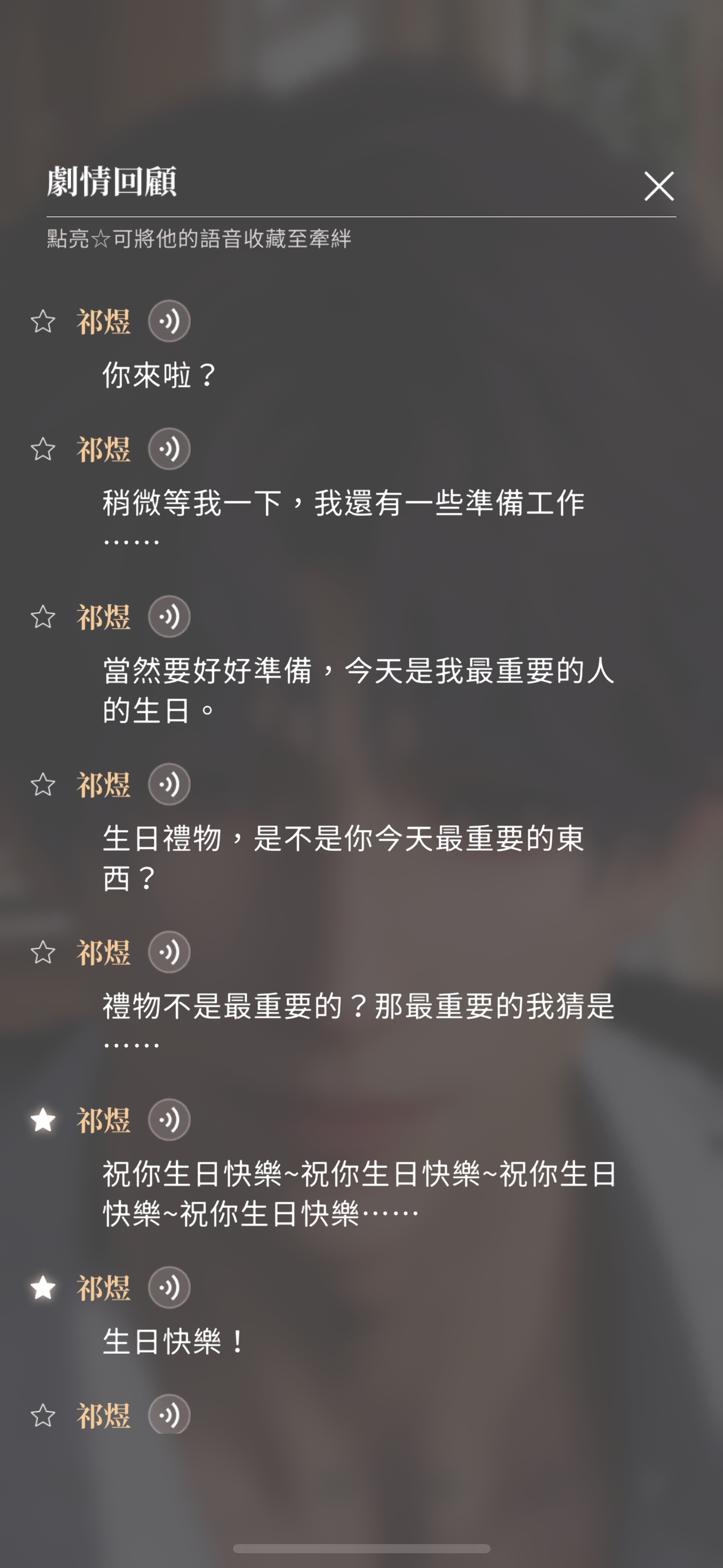
Task: Play voice for 稍微等我一下 line
Action: tap(169, 449)
